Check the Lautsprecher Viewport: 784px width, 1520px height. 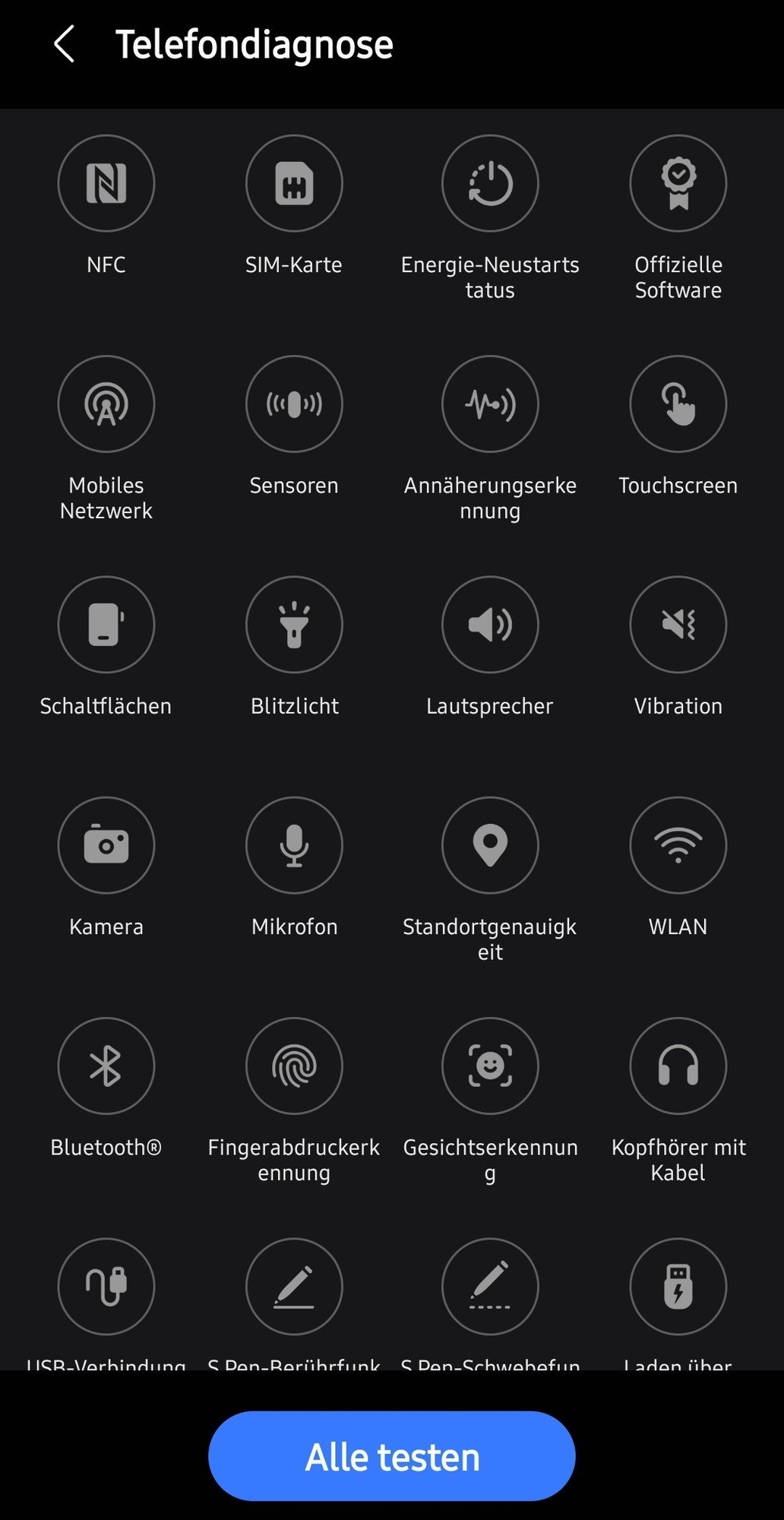coord(490,625)
